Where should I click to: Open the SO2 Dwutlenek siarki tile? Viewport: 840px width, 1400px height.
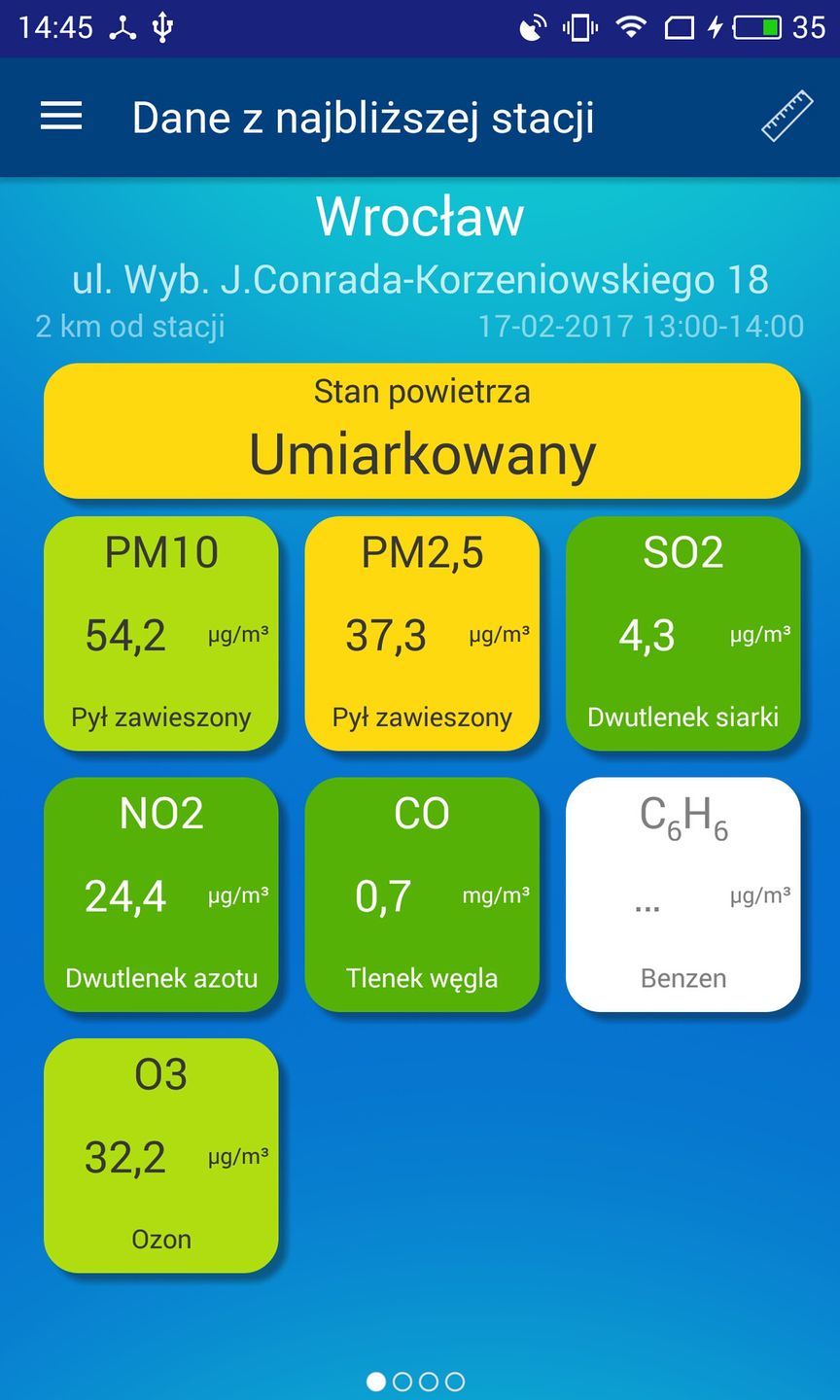pos(682,633)
